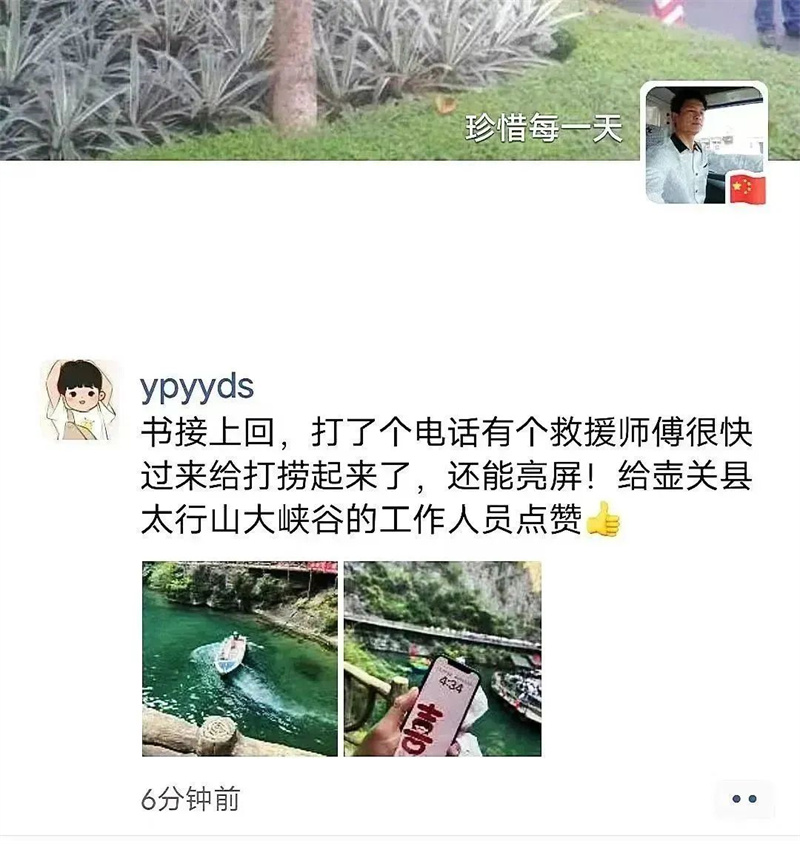This screenshot has width=800, height=844.
Task: View the photo of hand holding phone
Action: click(x=442, y=658)
